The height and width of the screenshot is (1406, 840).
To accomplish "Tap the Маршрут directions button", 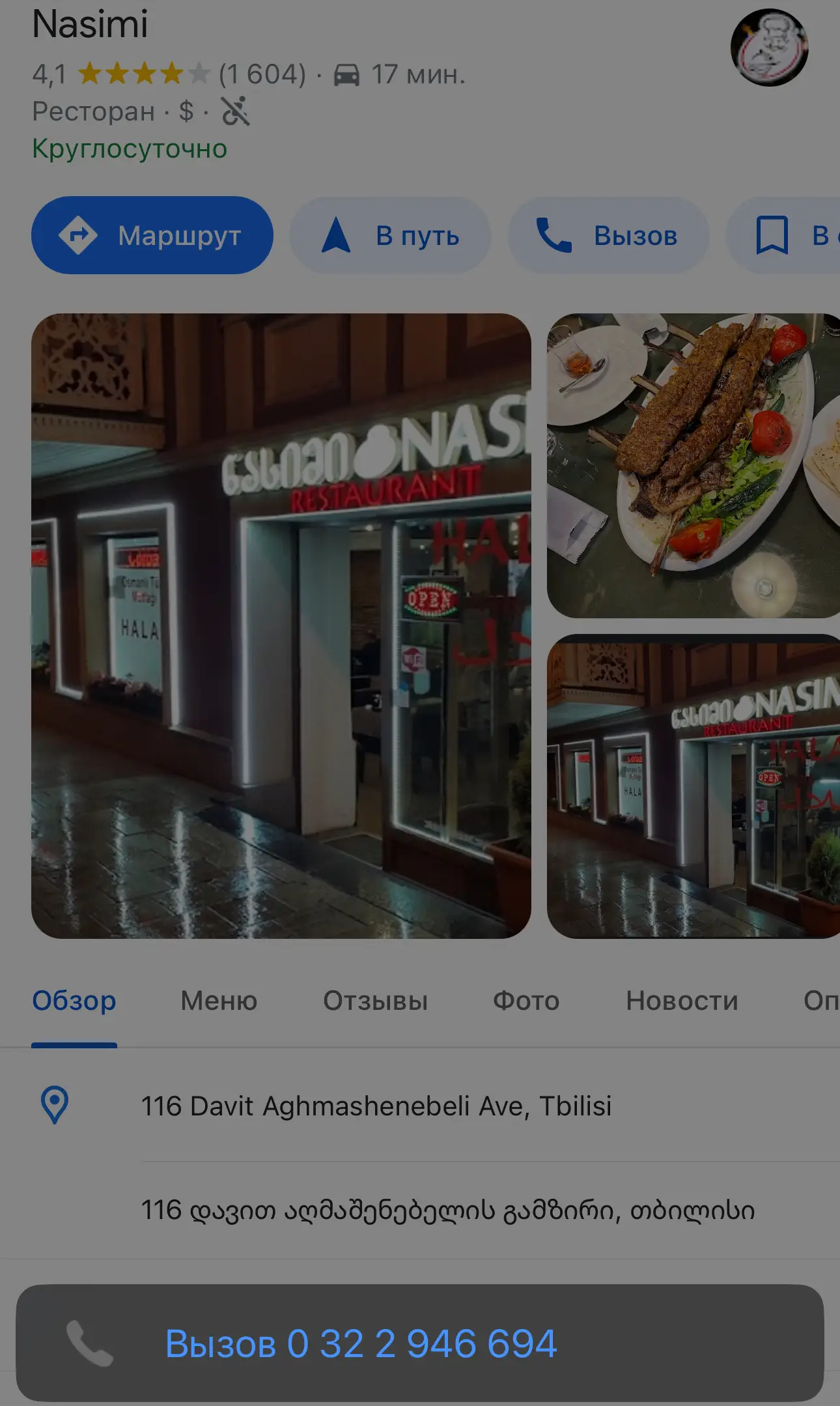I will 152,235.
